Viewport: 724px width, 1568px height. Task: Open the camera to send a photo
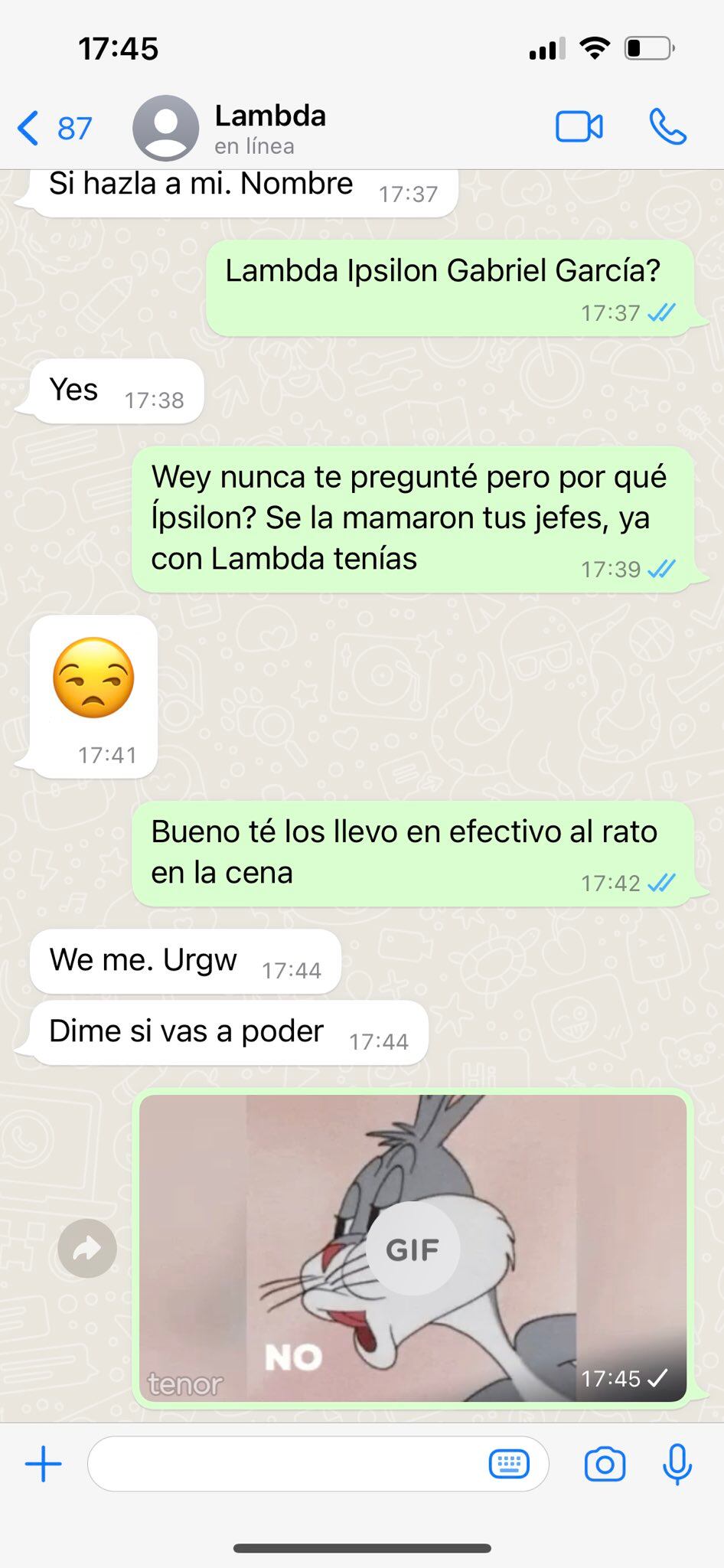point(605,1463)
